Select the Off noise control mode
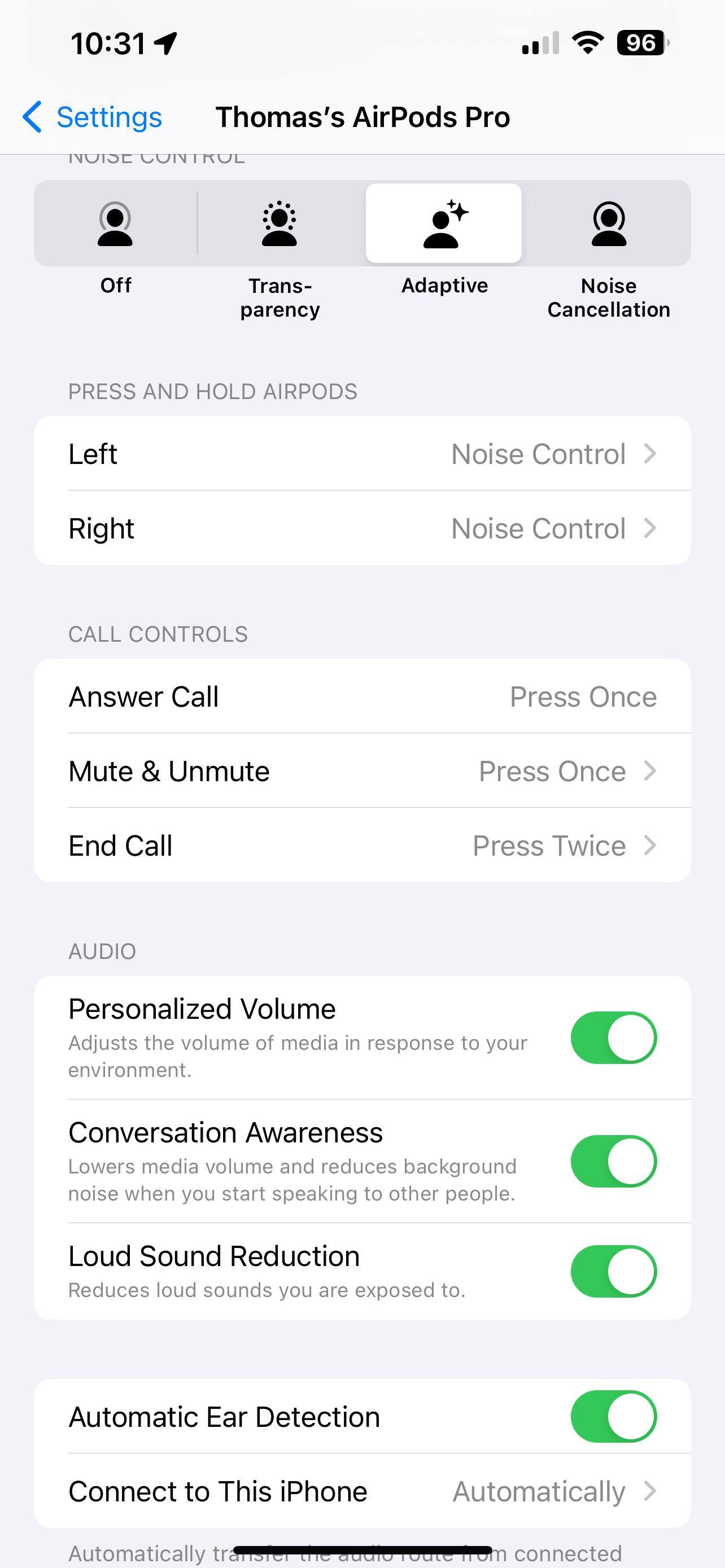The height and width of the screenshot is (1568, 725). [x=115, y=224]
